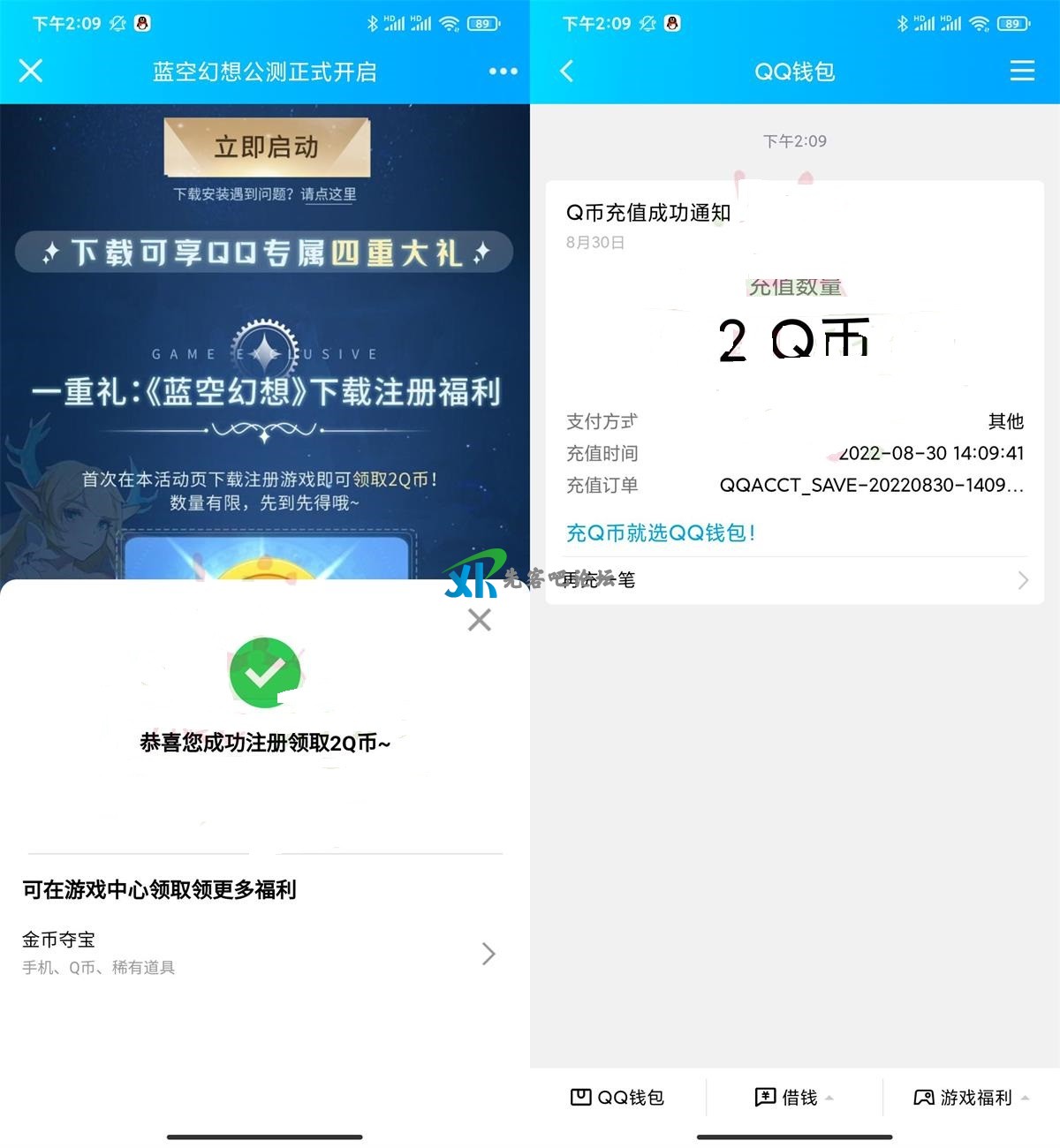Expand the 游戏福利 bottom menu
The image size is (1060, 1148).
click(x=971, y=1097)
